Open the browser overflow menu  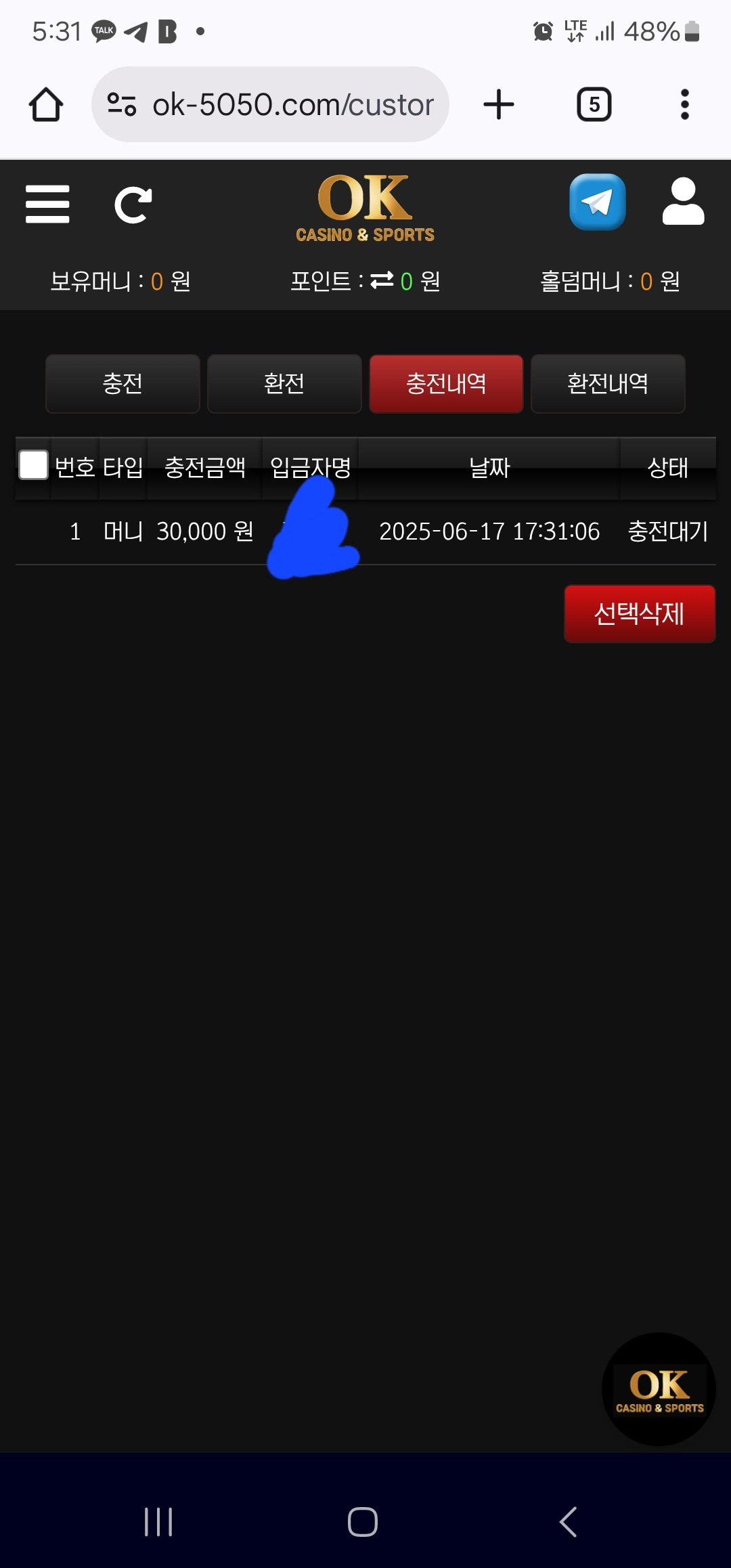point(684,105)
